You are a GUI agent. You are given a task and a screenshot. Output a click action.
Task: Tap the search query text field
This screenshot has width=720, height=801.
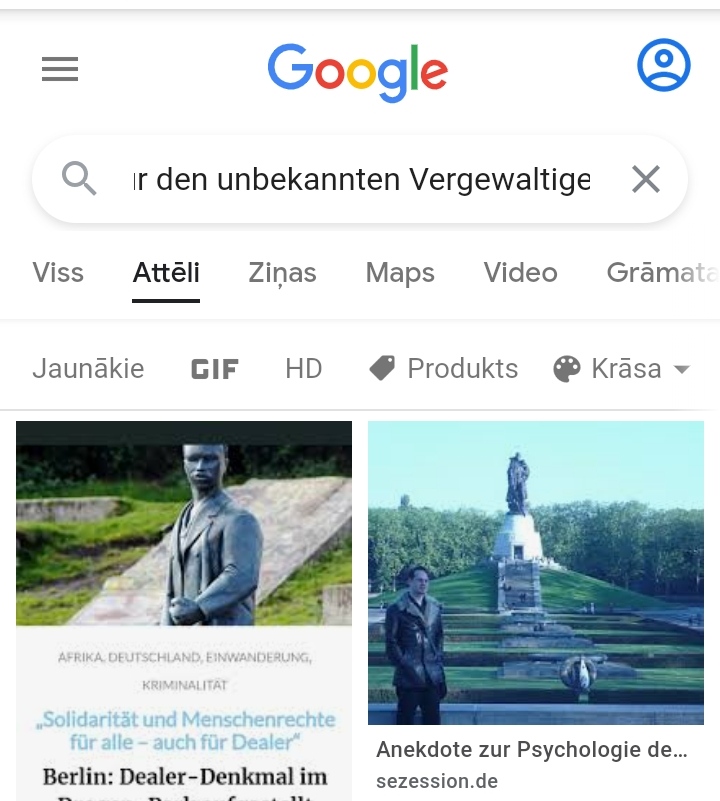pyautogui.click(x=360, y=179)
